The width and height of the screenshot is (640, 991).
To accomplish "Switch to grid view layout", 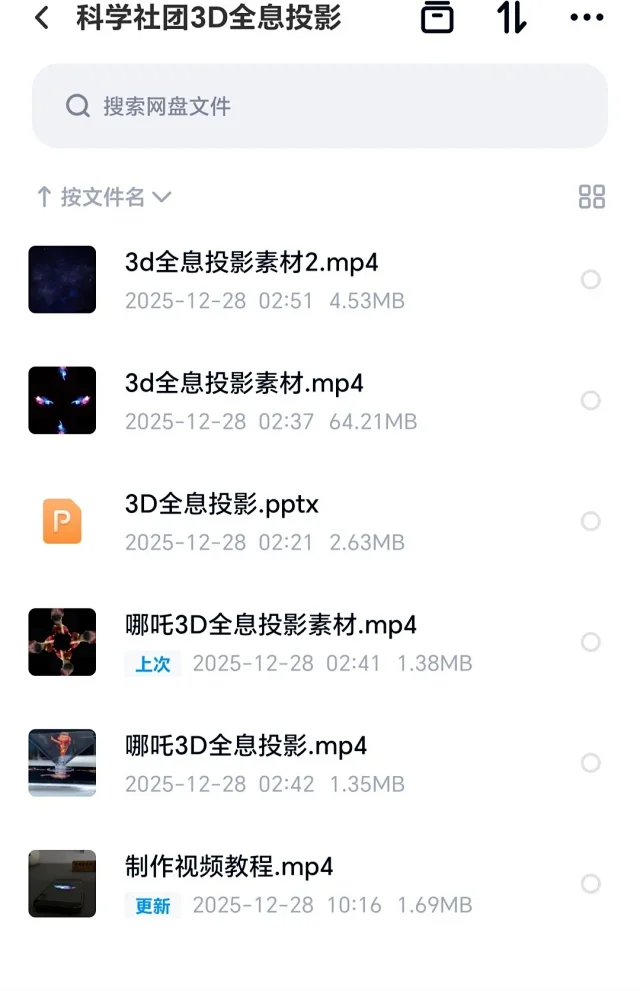I will 592,197.
